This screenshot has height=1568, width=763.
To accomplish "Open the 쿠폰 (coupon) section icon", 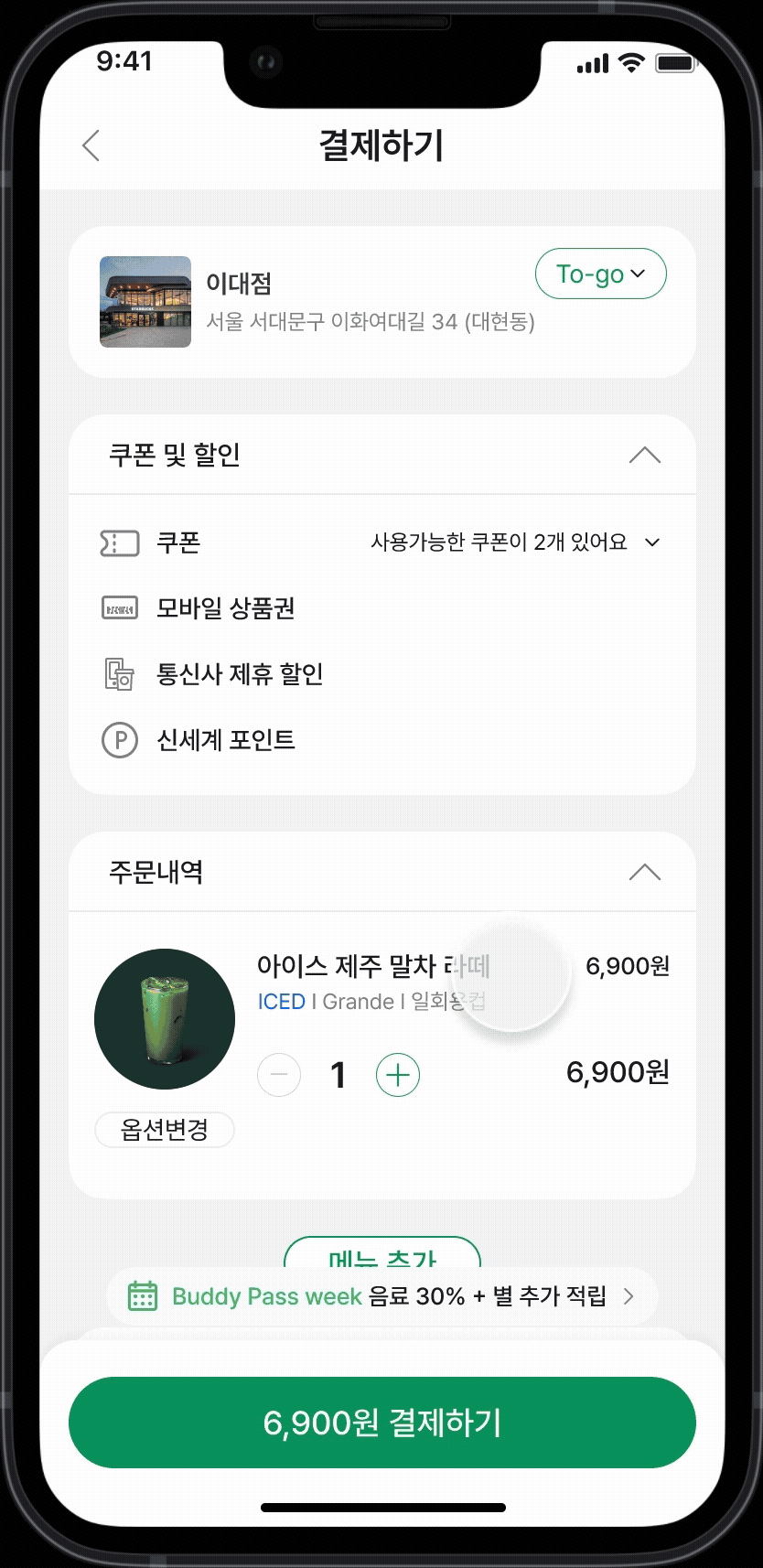I will click(119, 542).
